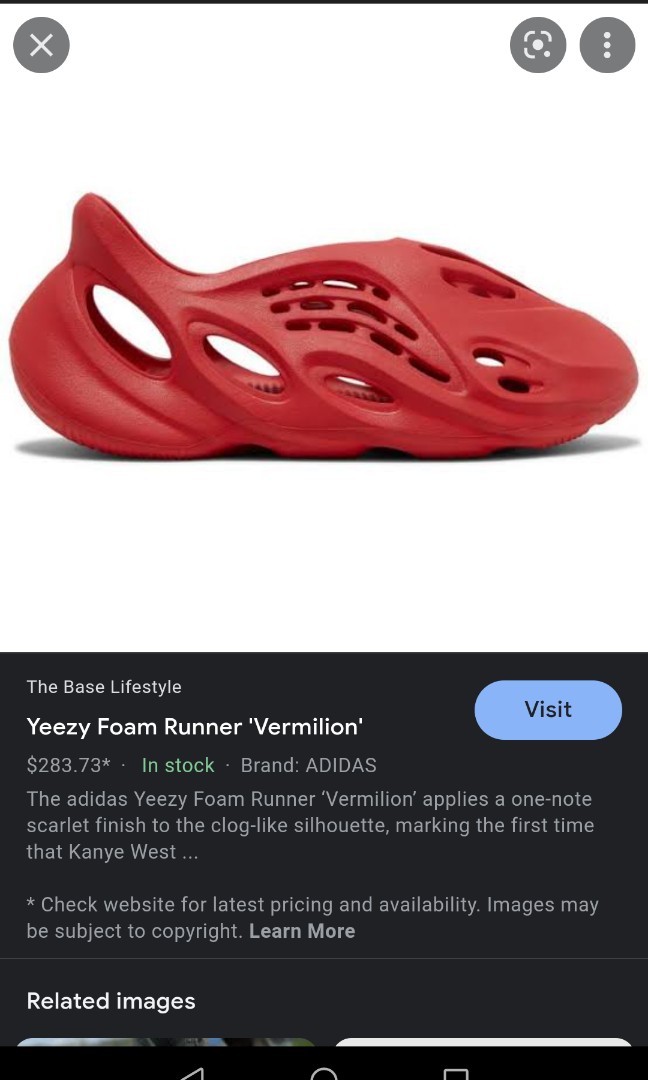Open the Yeezy Foam Runner 'Vermilion' page

click(x=194, y=727)
